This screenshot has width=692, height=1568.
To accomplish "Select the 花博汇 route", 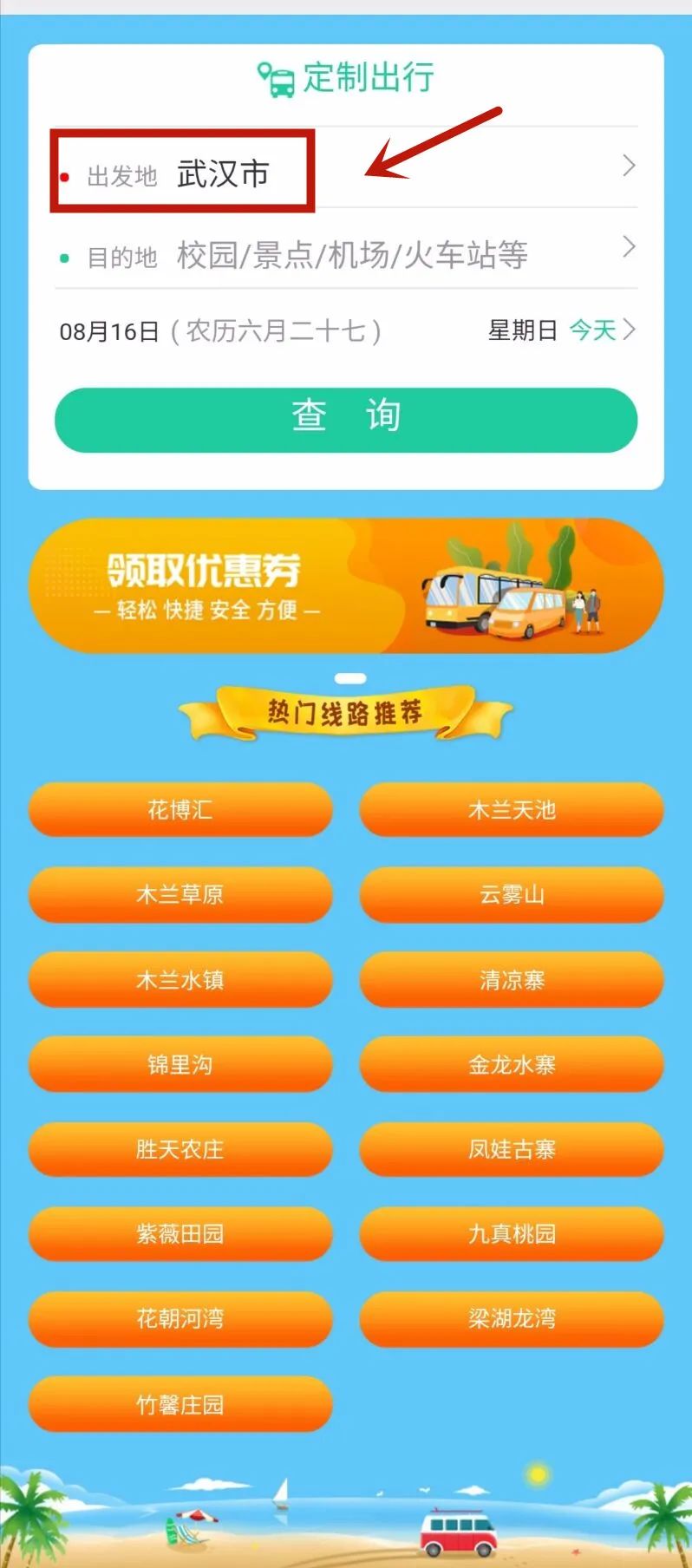I will coord(180,810).
